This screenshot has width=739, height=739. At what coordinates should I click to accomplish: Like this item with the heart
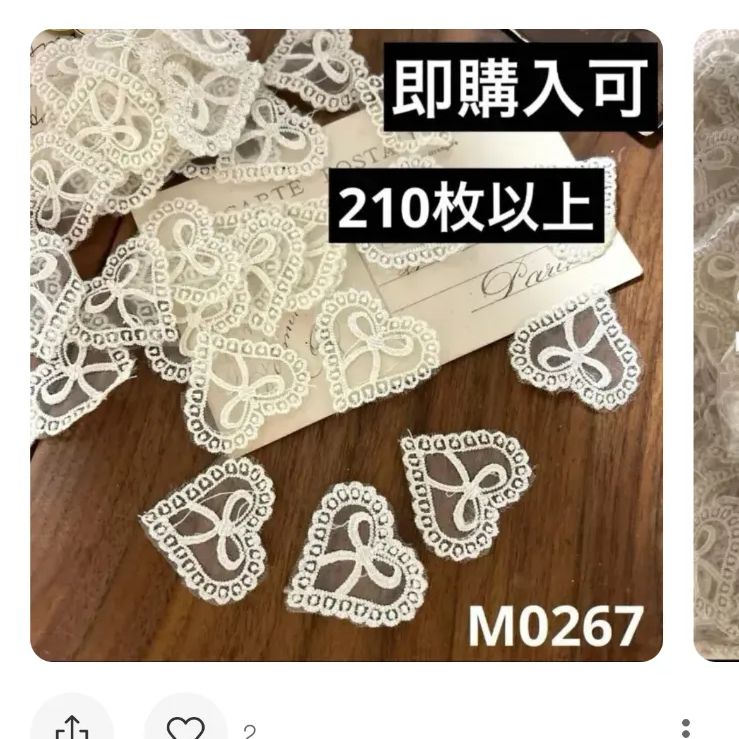(185, 727)
